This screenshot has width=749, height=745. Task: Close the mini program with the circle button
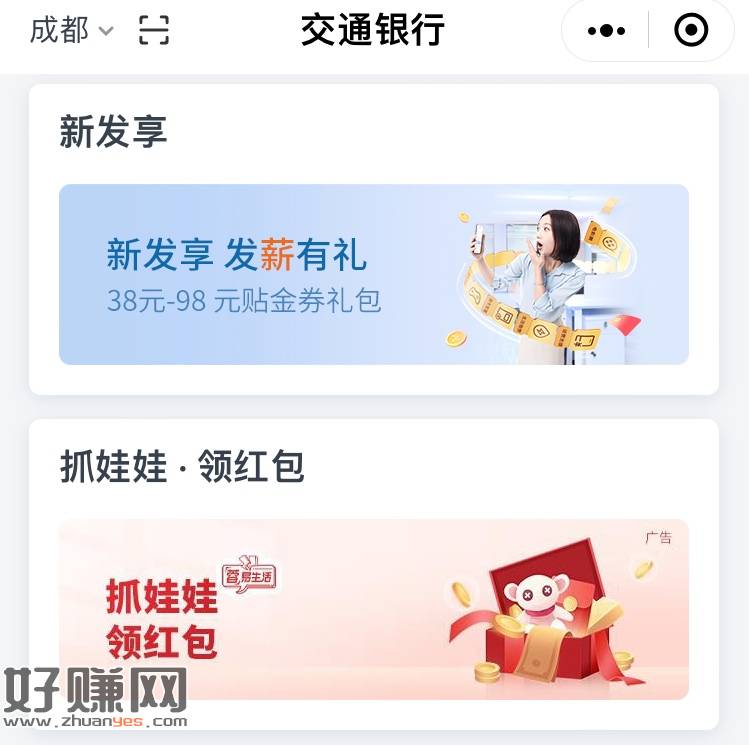691,31
